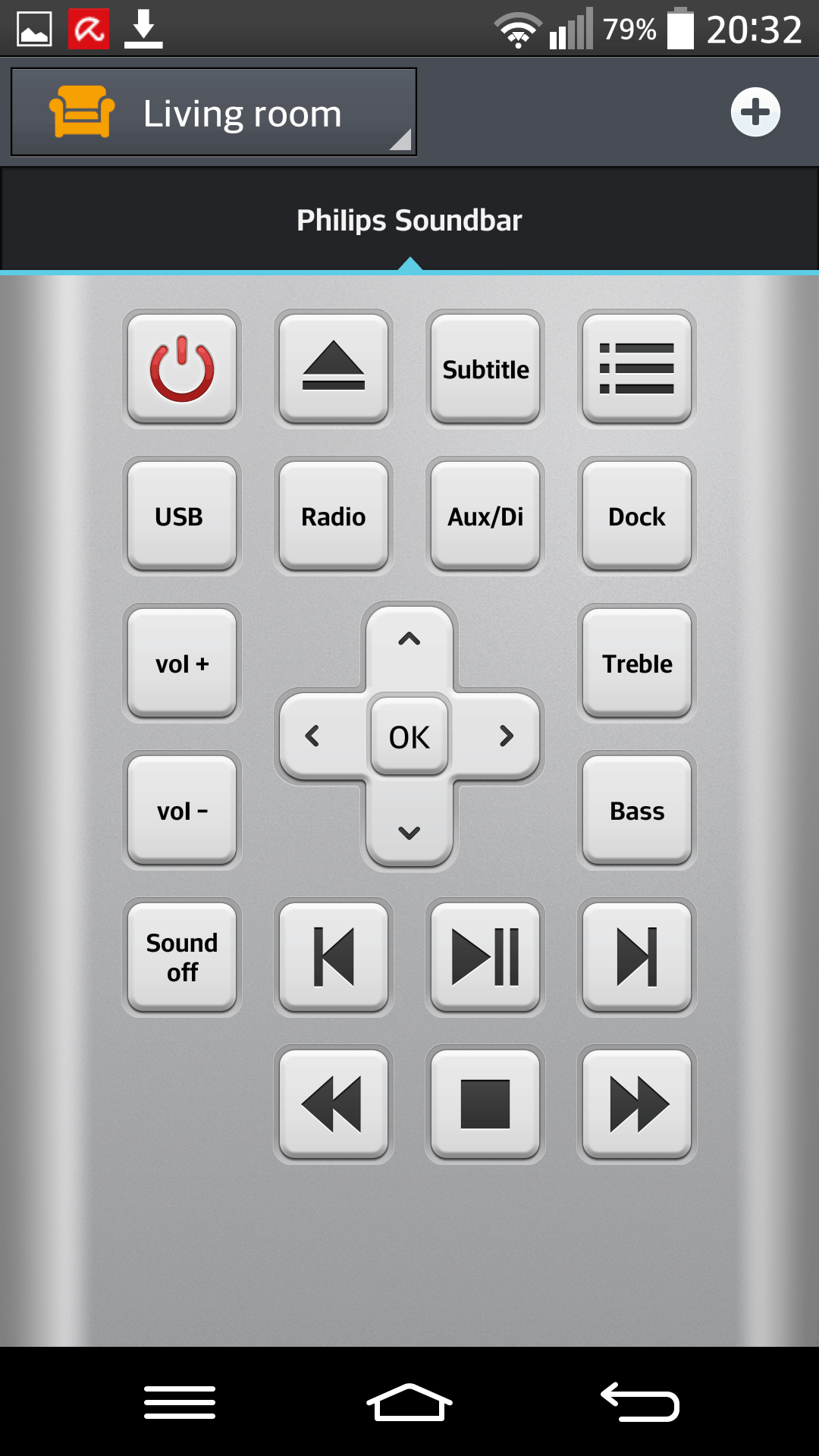Toggle play/pause playback

485,957
